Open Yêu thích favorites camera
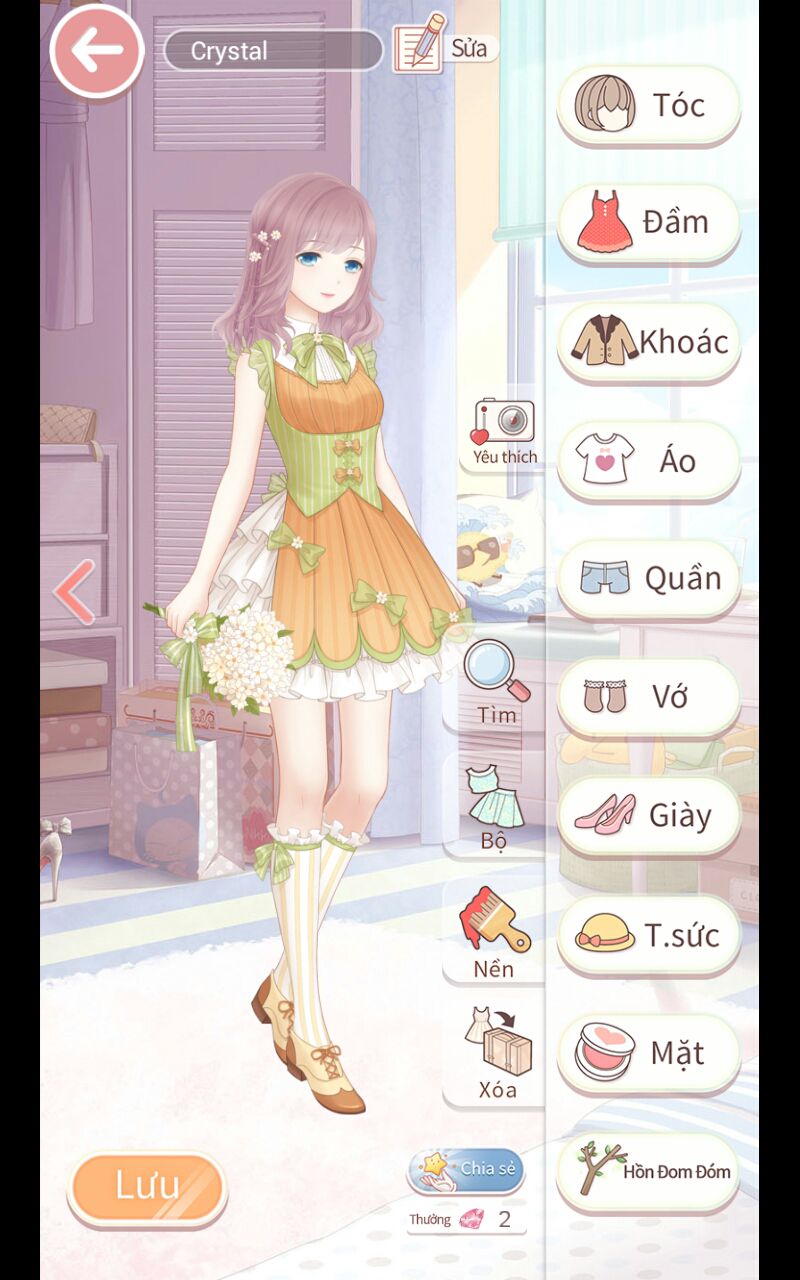The width and height of the screenshot is (800, 1280). [x=505, y=433]
